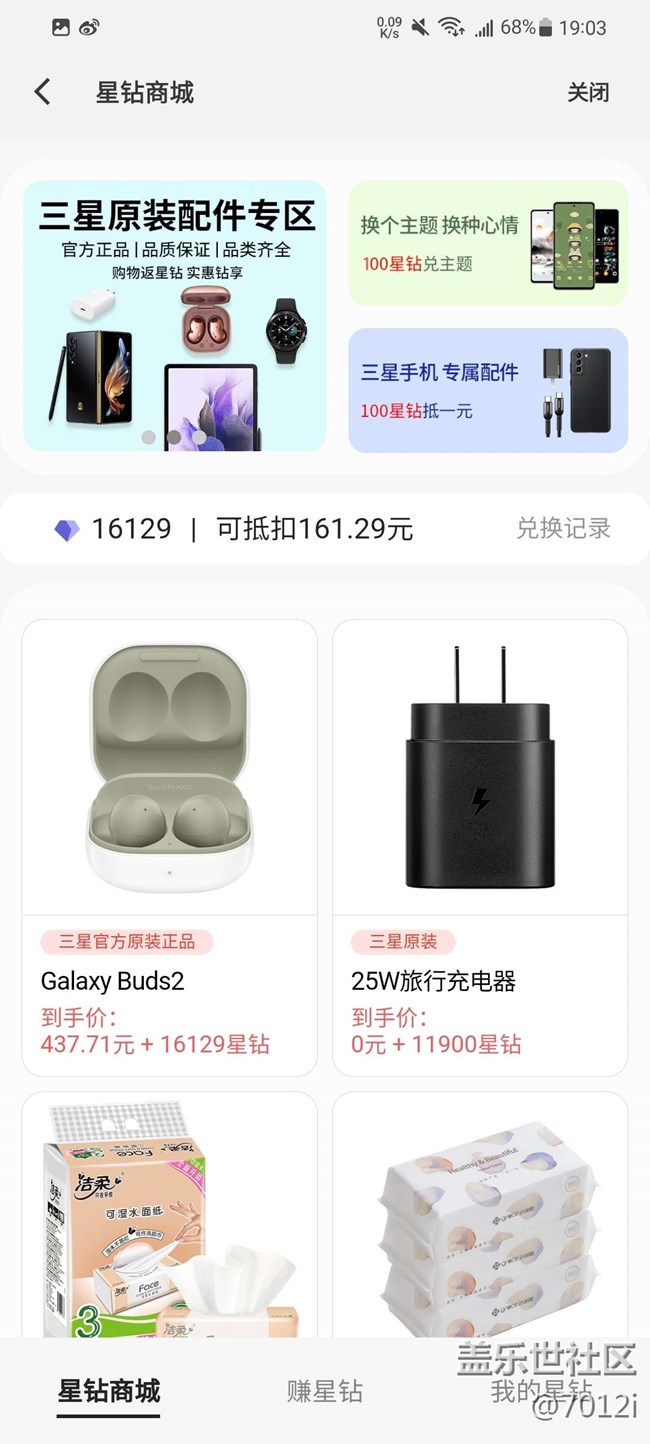Open the 三星原装配件专区 banner
This screenshot has height=1444, width=650.
click(x=175, y=315)
